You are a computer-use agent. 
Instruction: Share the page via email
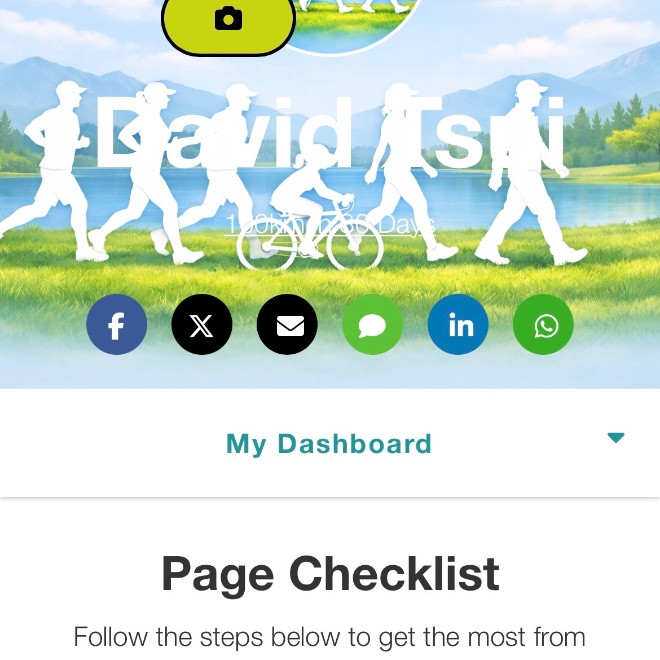tap(287, 325)
